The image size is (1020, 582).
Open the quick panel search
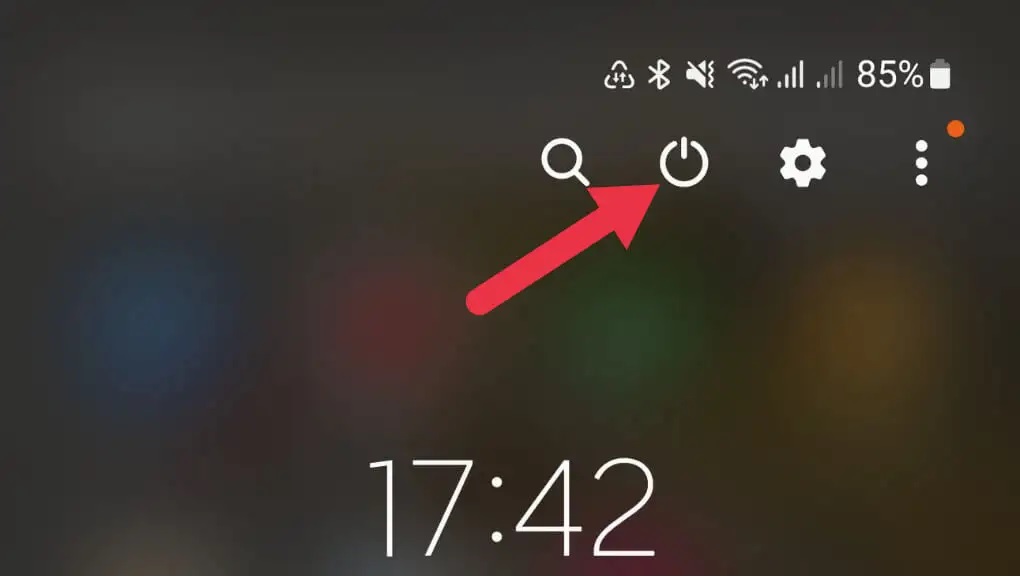564,161
